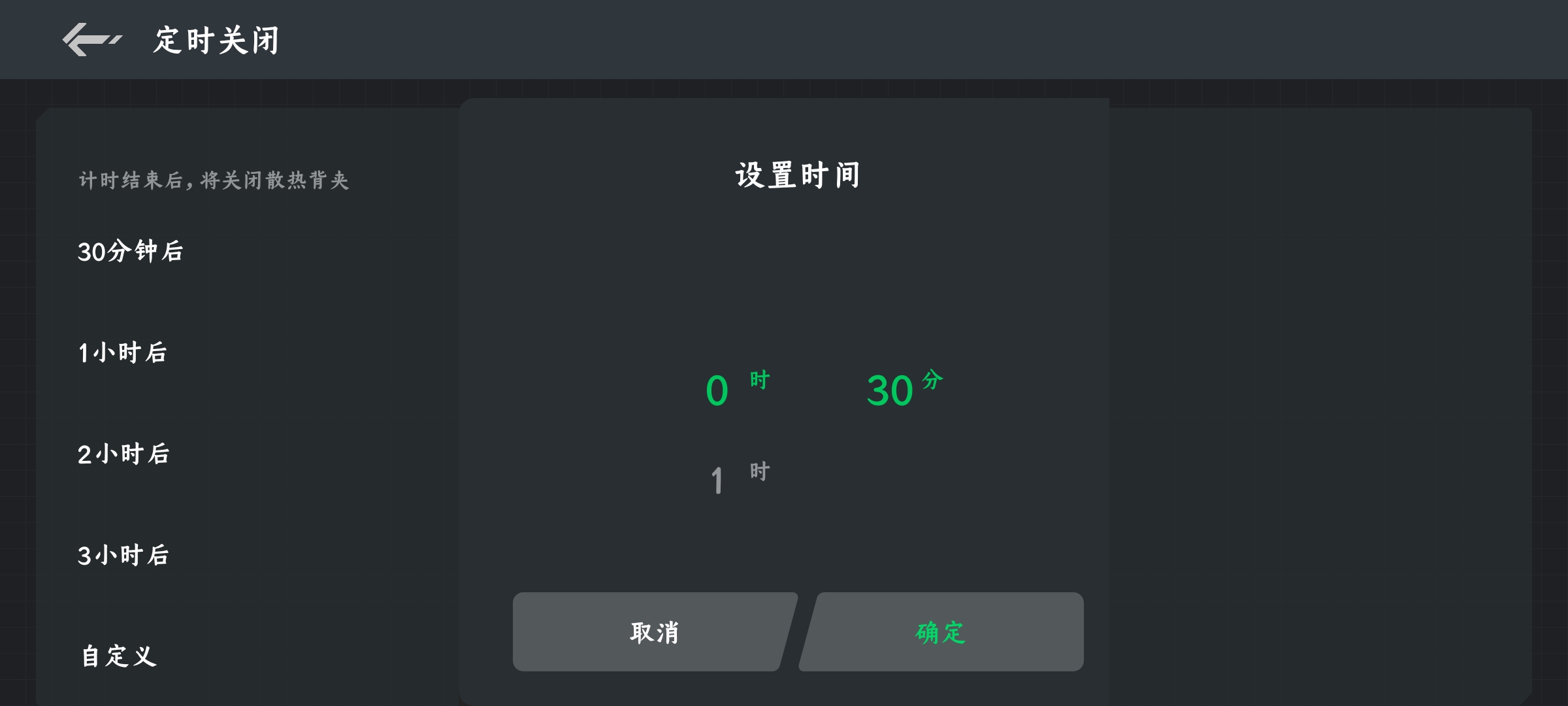Go back using the arrow icon
The image size is (1568, 706).
click(90, 40)
